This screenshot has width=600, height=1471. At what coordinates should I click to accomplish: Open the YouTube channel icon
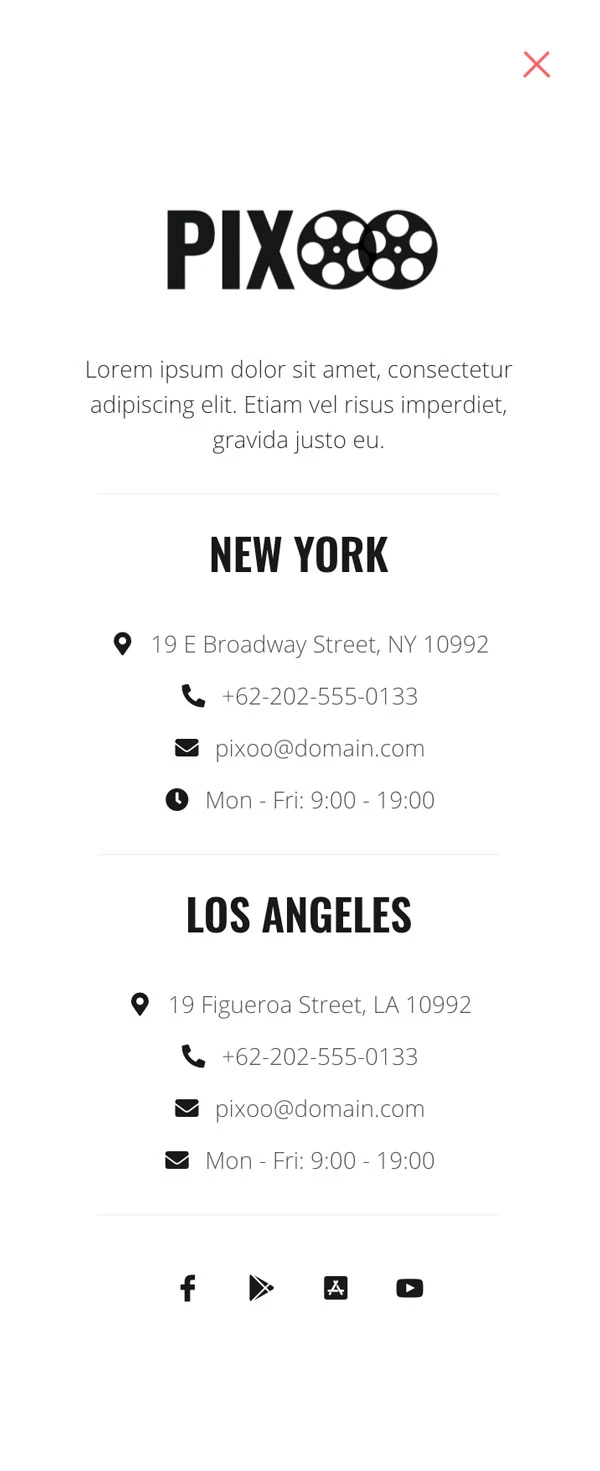pyautogui.click(x=410, y=1288)
